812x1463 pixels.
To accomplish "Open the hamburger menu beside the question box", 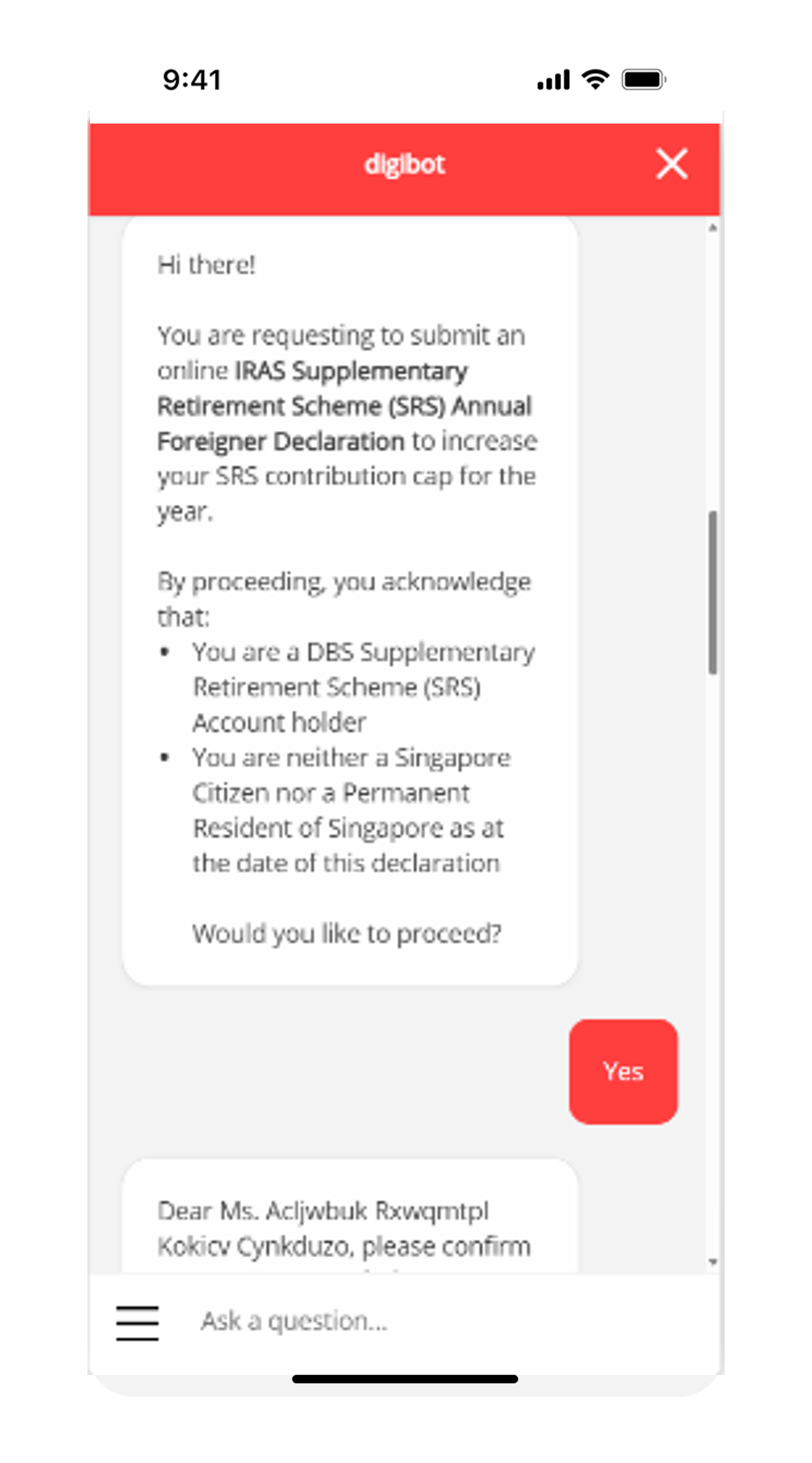I will point(137,1323).
